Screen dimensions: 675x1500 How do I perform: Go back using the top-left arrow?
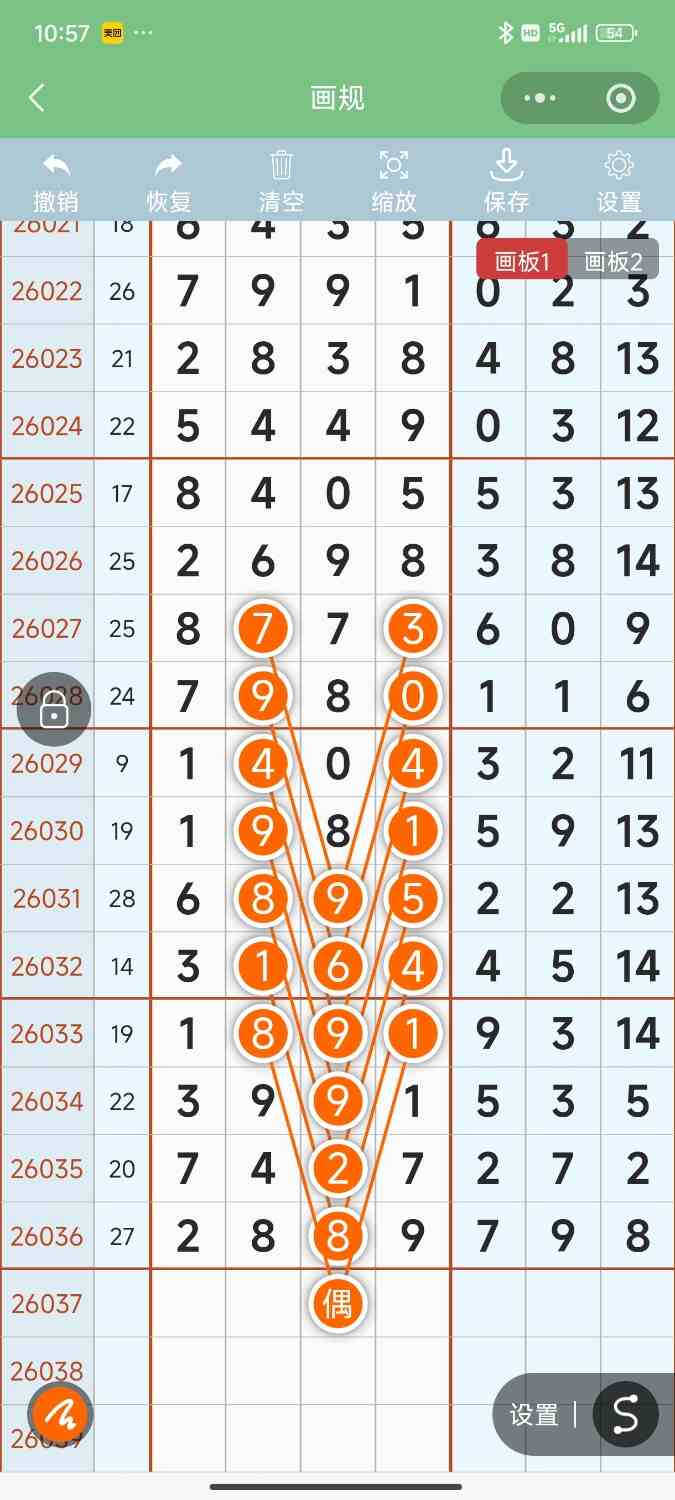pos(37,98)
